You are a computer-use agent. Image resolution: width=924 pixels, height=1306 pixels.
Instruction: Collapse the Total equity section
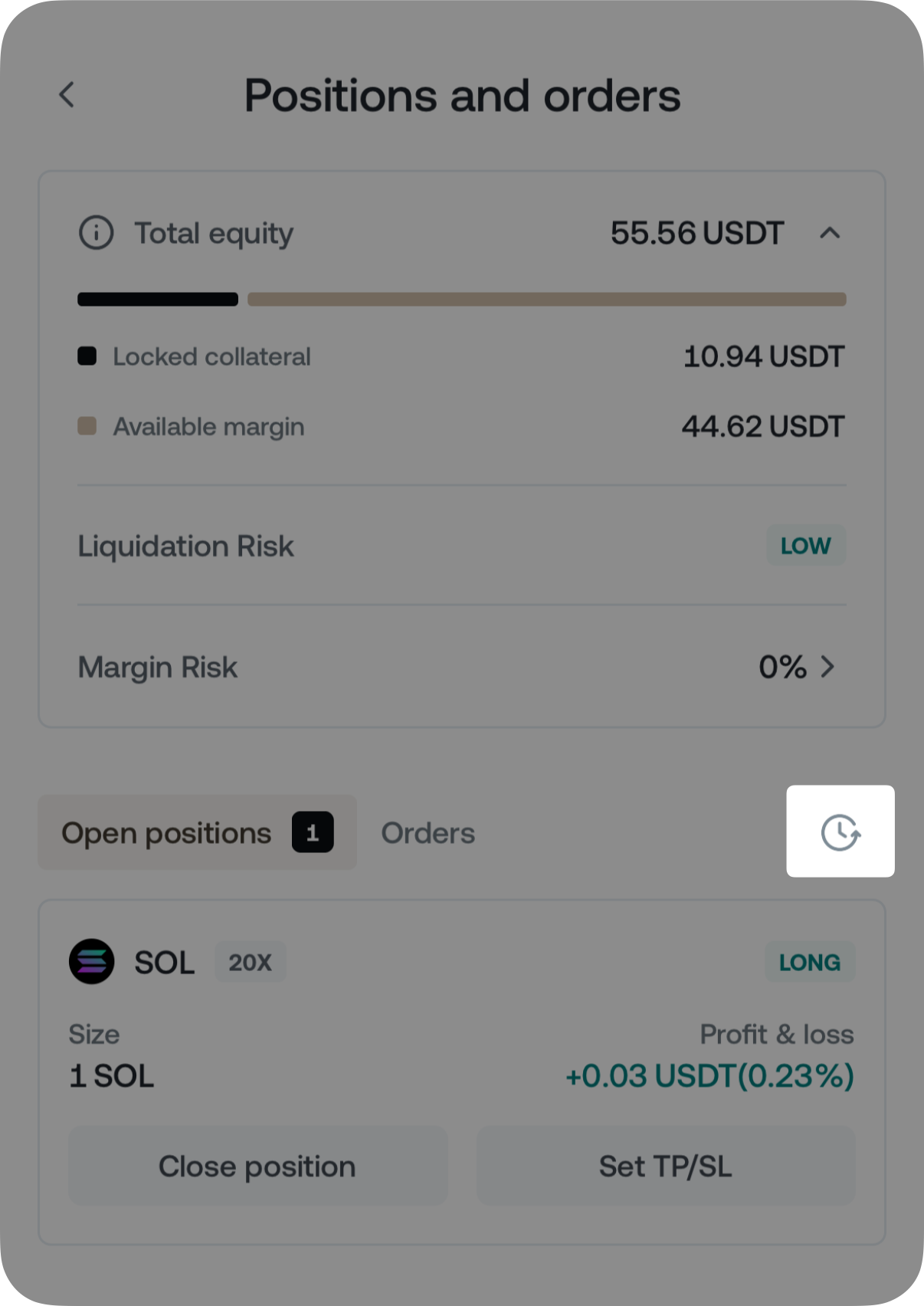(x=831, y=233)
